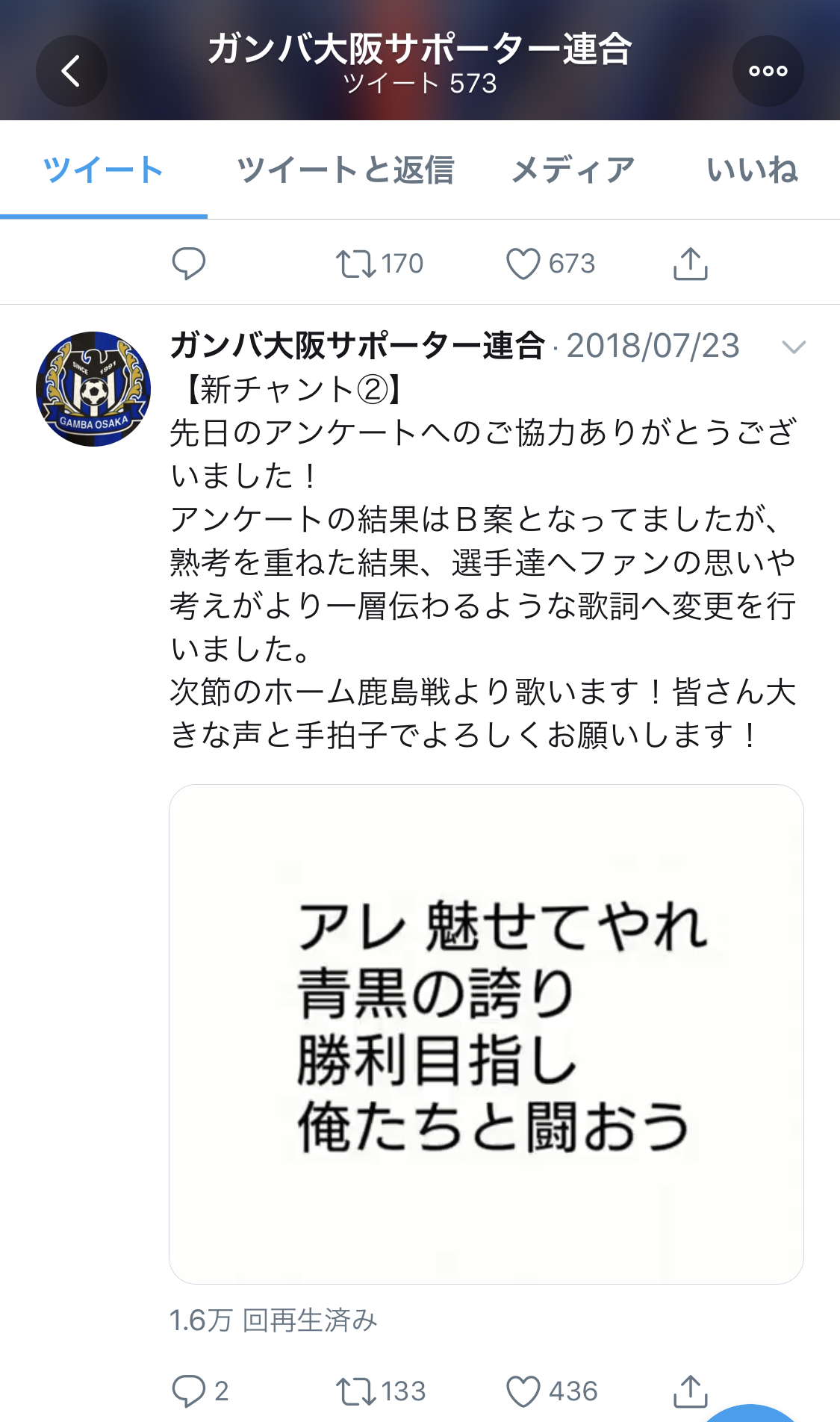Open the いいね tab
This screenshot has width=840, height=1422.
click(x=752, y=170)
